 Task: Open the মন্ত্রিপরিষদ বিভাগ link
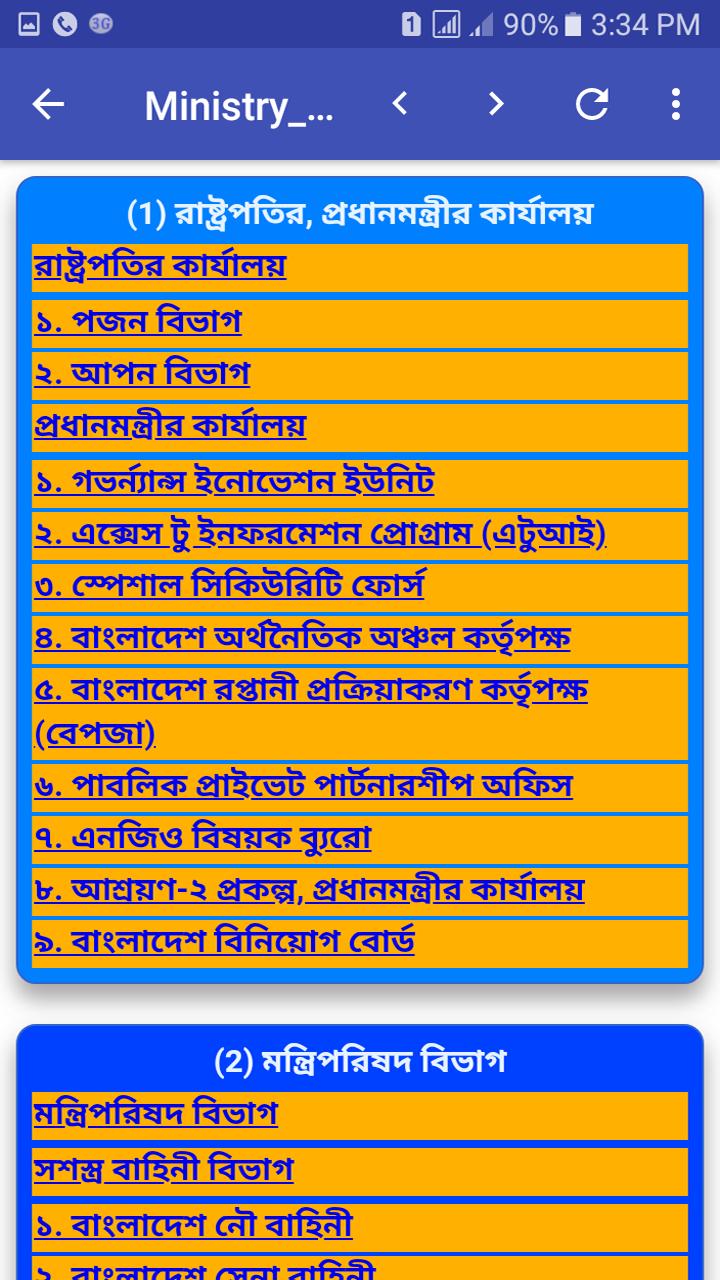tap(155, 1114)
